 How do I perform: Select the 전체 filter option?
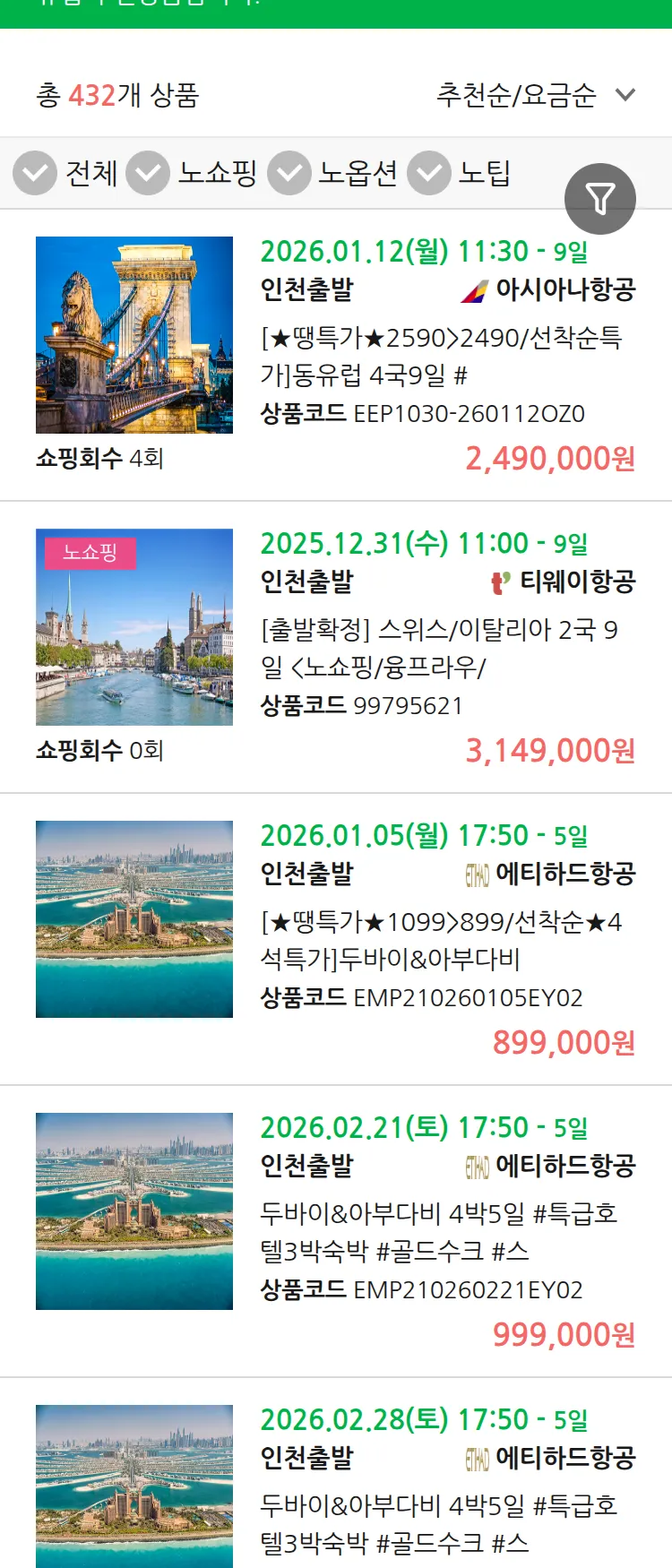tap(91, 173)
